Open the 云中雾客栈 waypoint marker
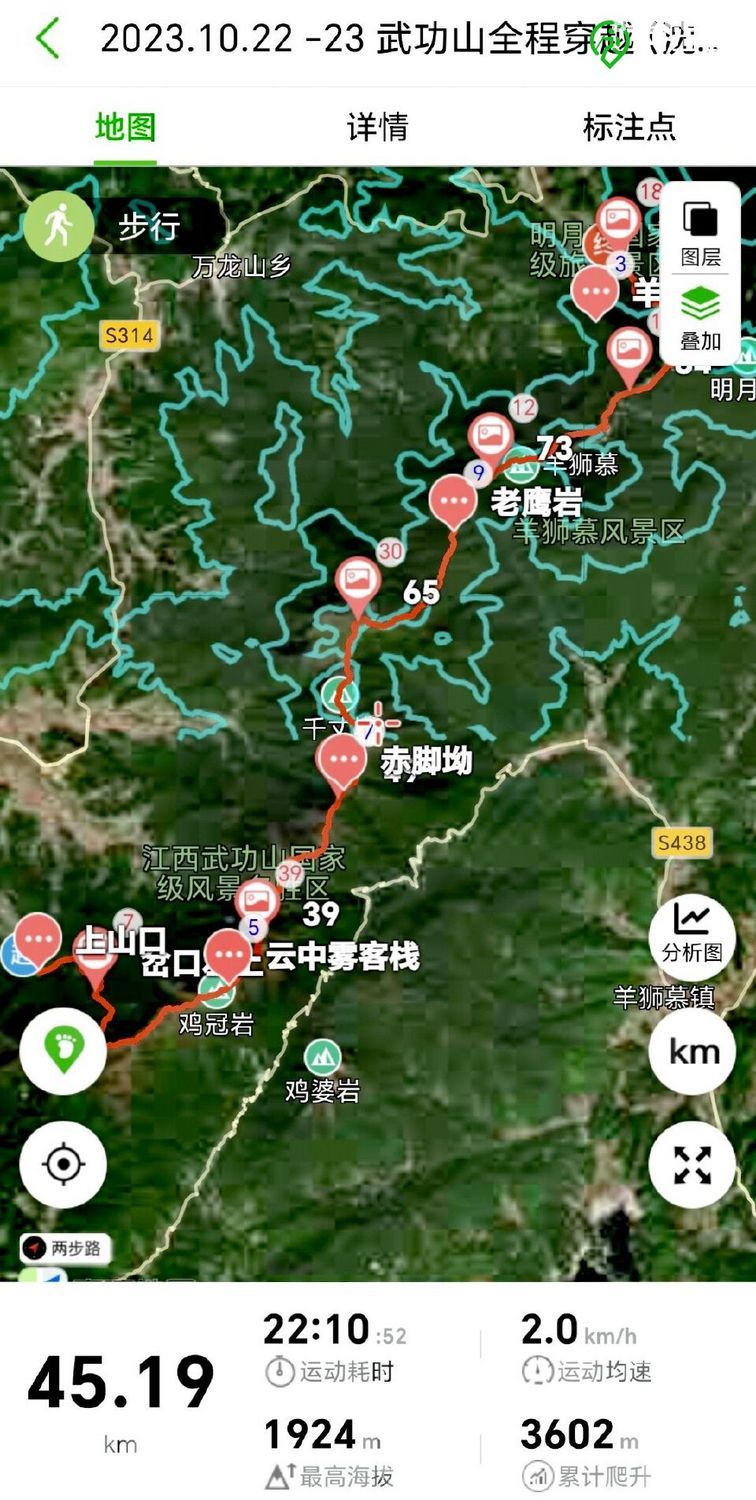 click(x=228, y=952)
